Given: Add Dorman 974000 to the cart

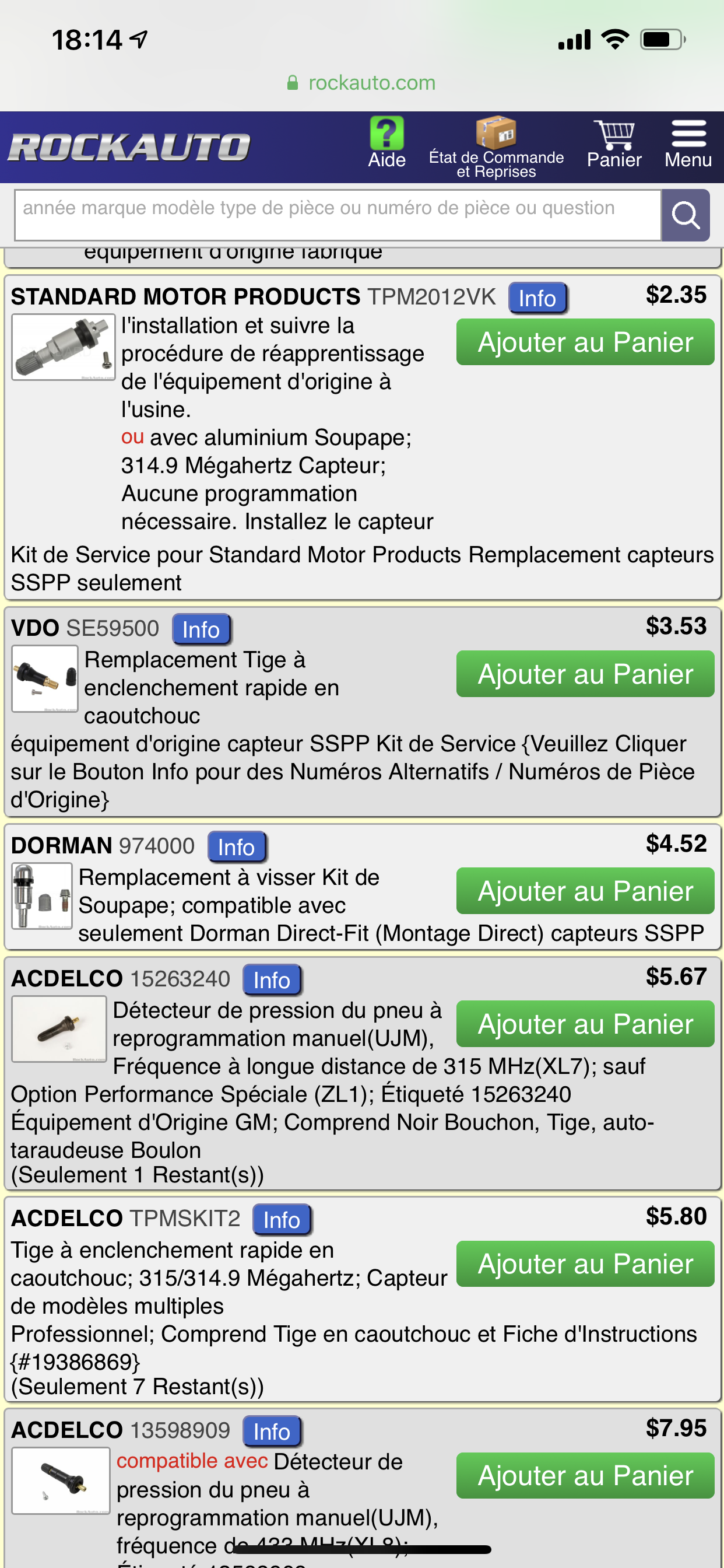Looking at the screenshot, I should pyautogui.click(x=585, y=891).
